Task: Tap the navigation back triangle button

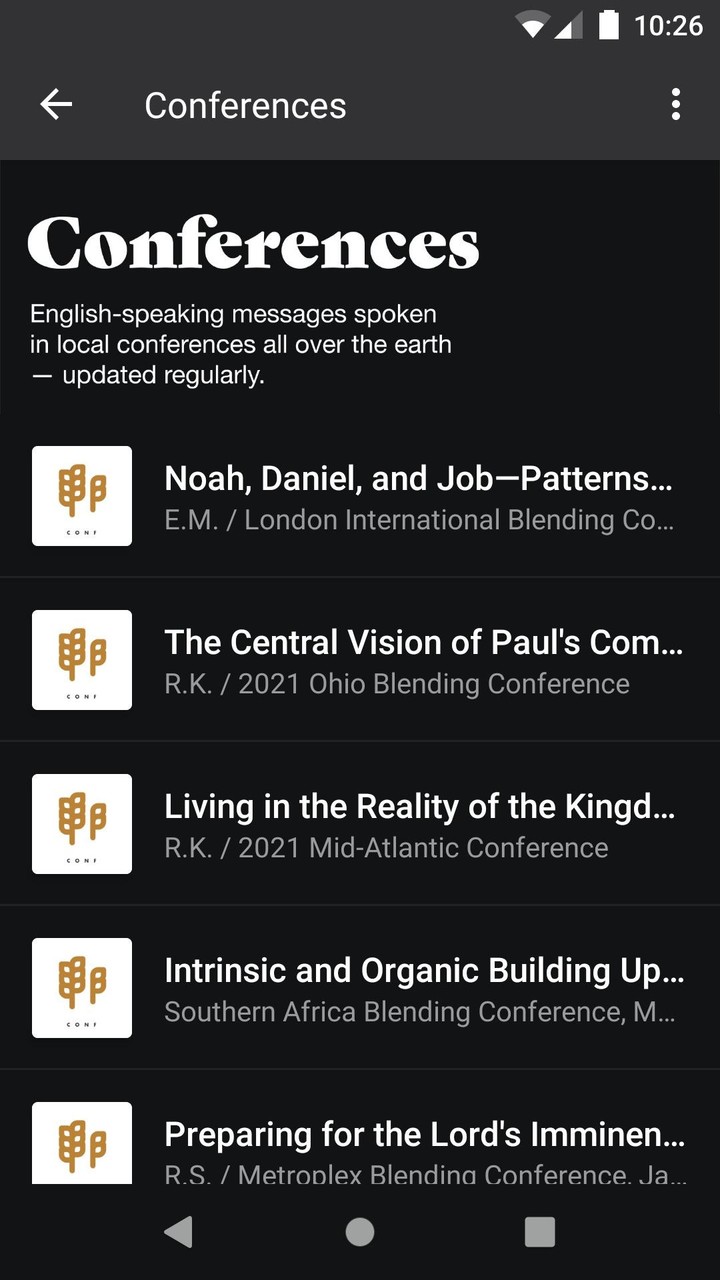Action: click(x=180, y=1232)
